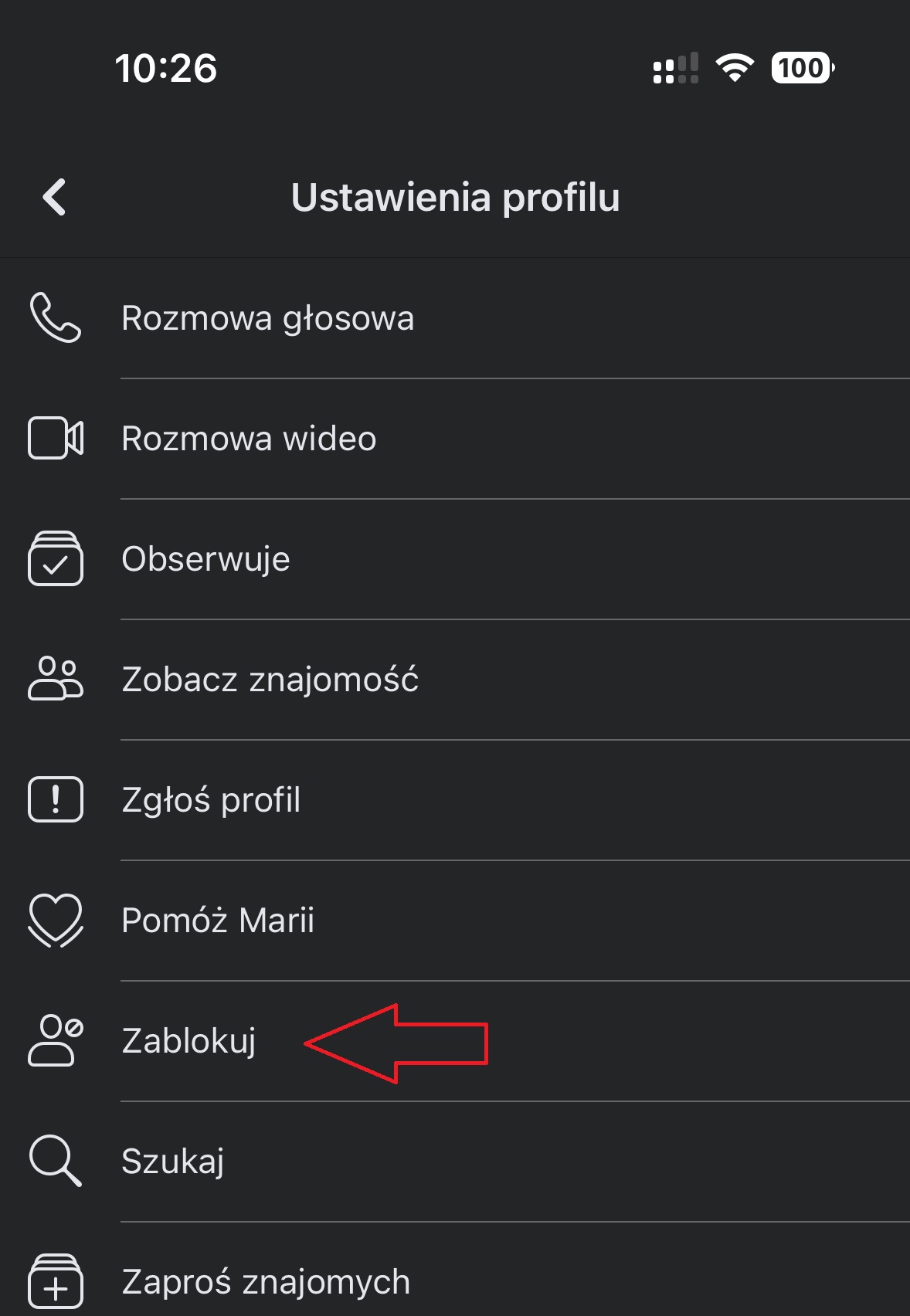Image resolution: width=910 pixels, height=1316 pixels.
Task: Open the Obserwuje follow option
Action: 205,559
